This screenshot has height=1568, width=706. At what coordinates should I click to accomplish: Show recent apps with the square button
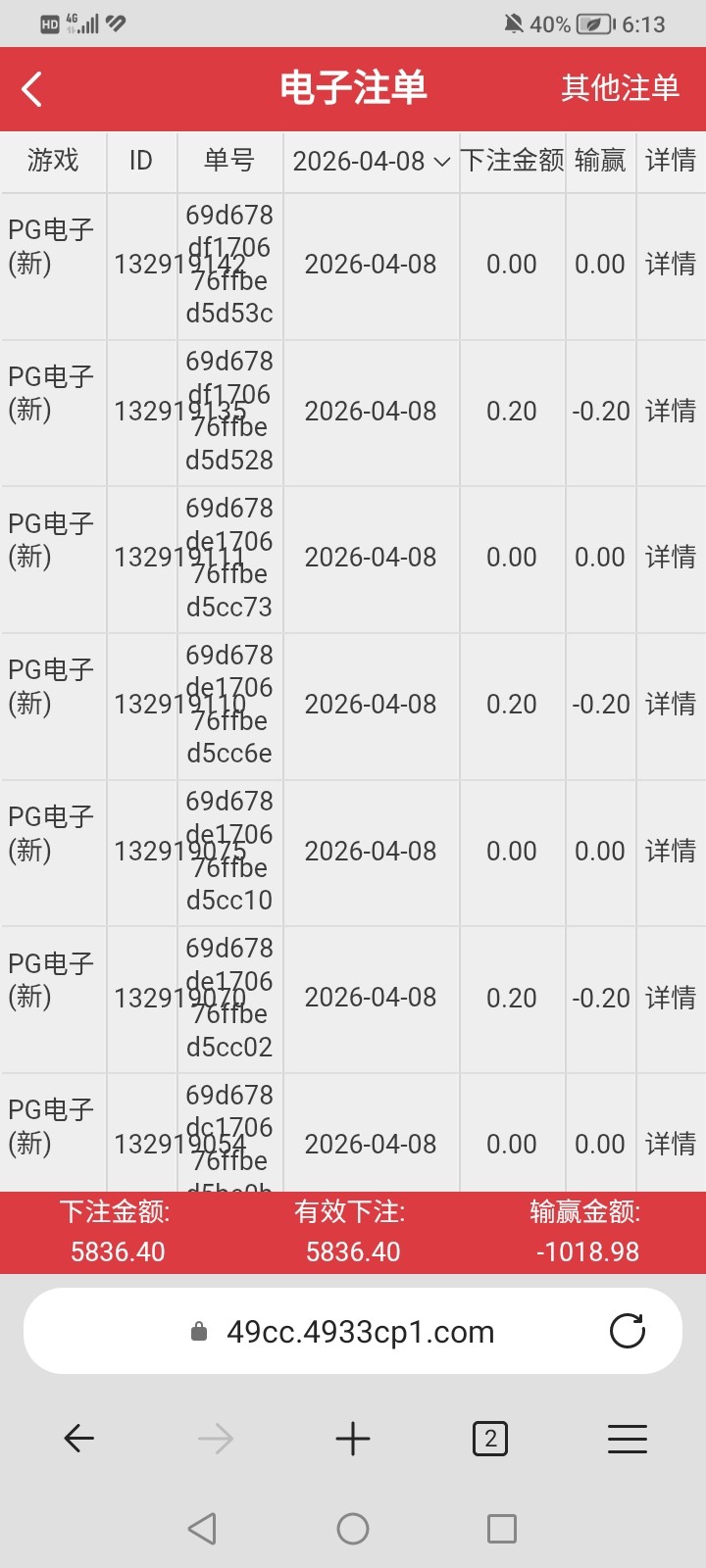tap(502, 1529)
